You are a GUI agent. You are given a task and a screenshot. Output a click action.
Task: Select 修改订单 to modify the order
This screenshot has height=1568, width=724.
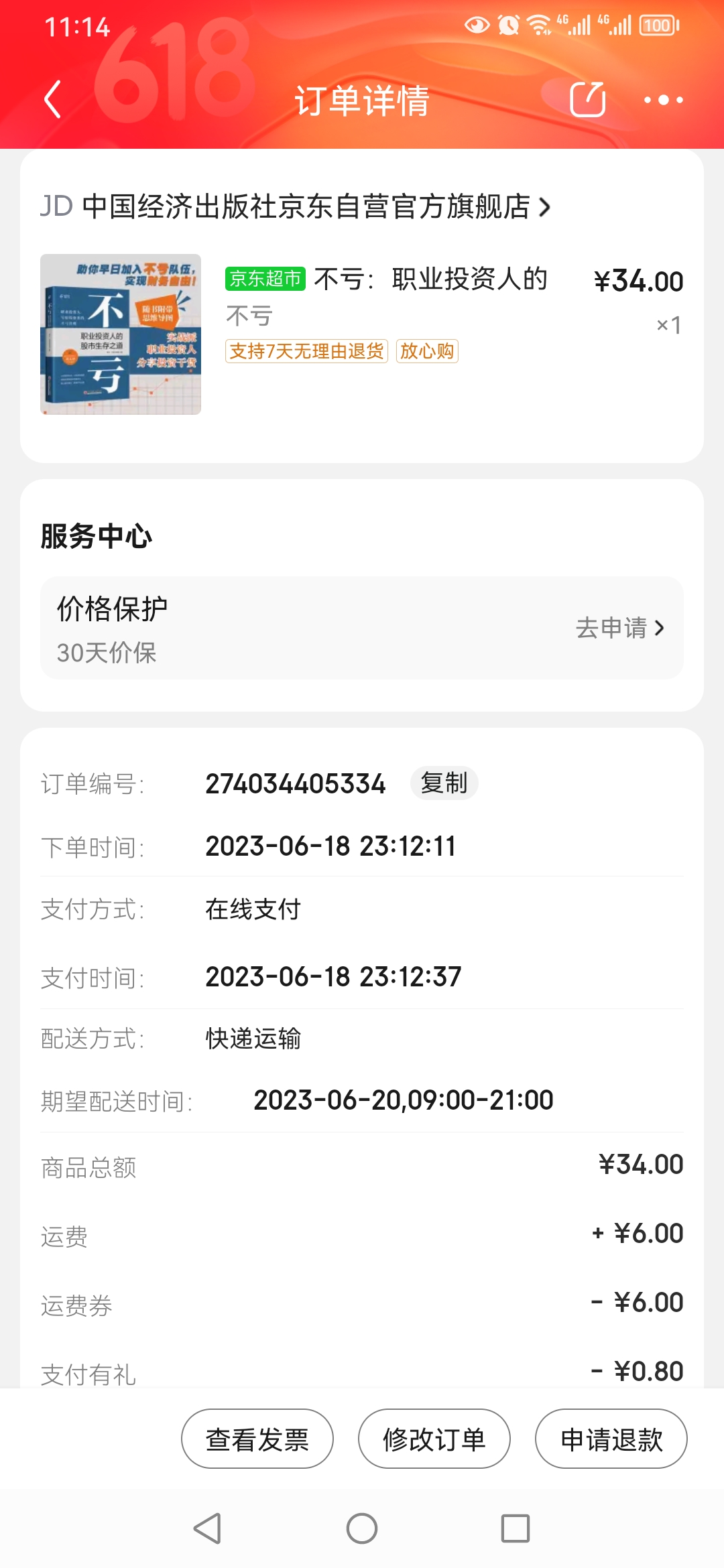434,1439
